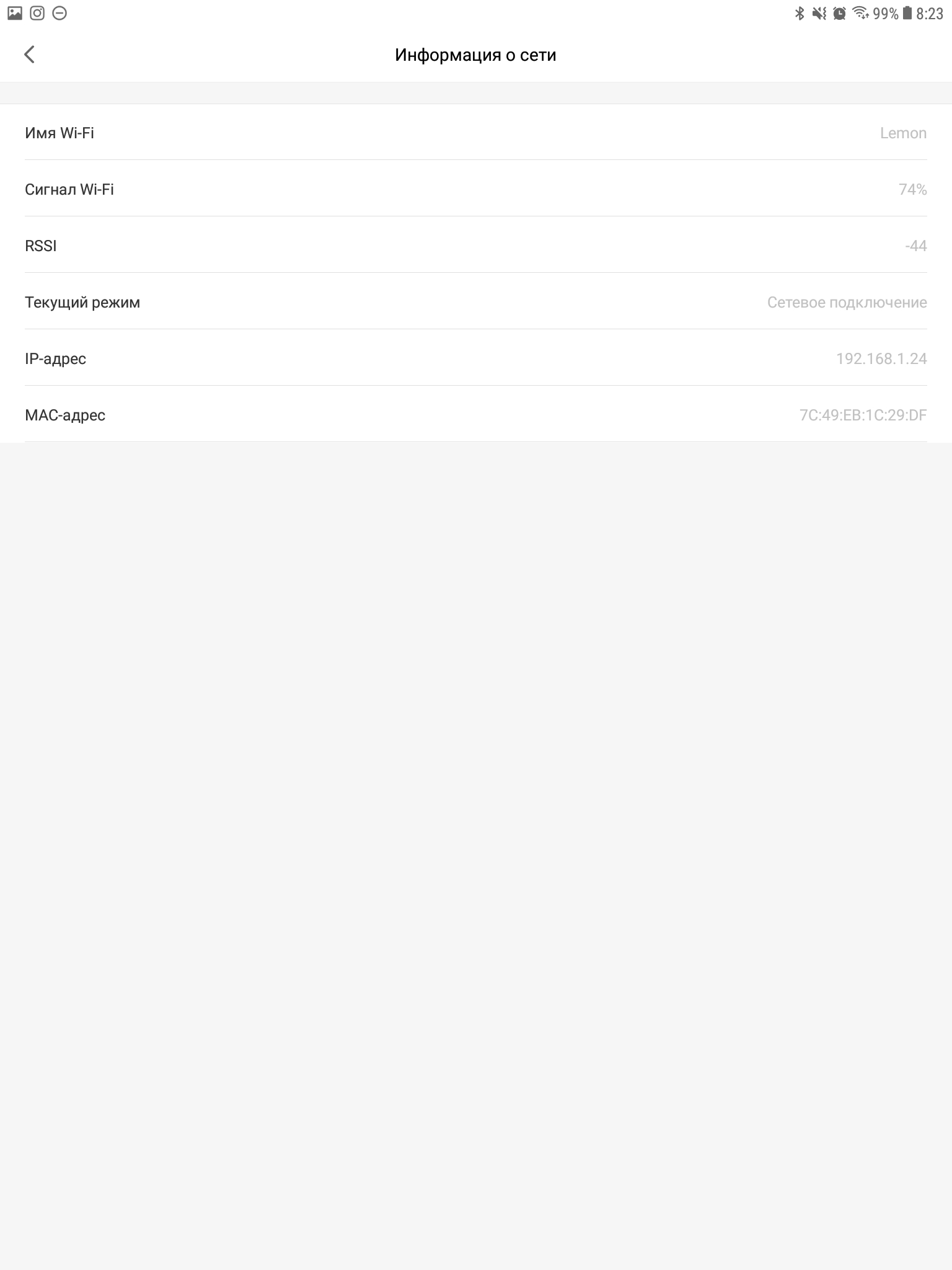Go back from network information screen
Image resolution: width=952 pixels, height=1270 pixels.
tap(29, 55)
